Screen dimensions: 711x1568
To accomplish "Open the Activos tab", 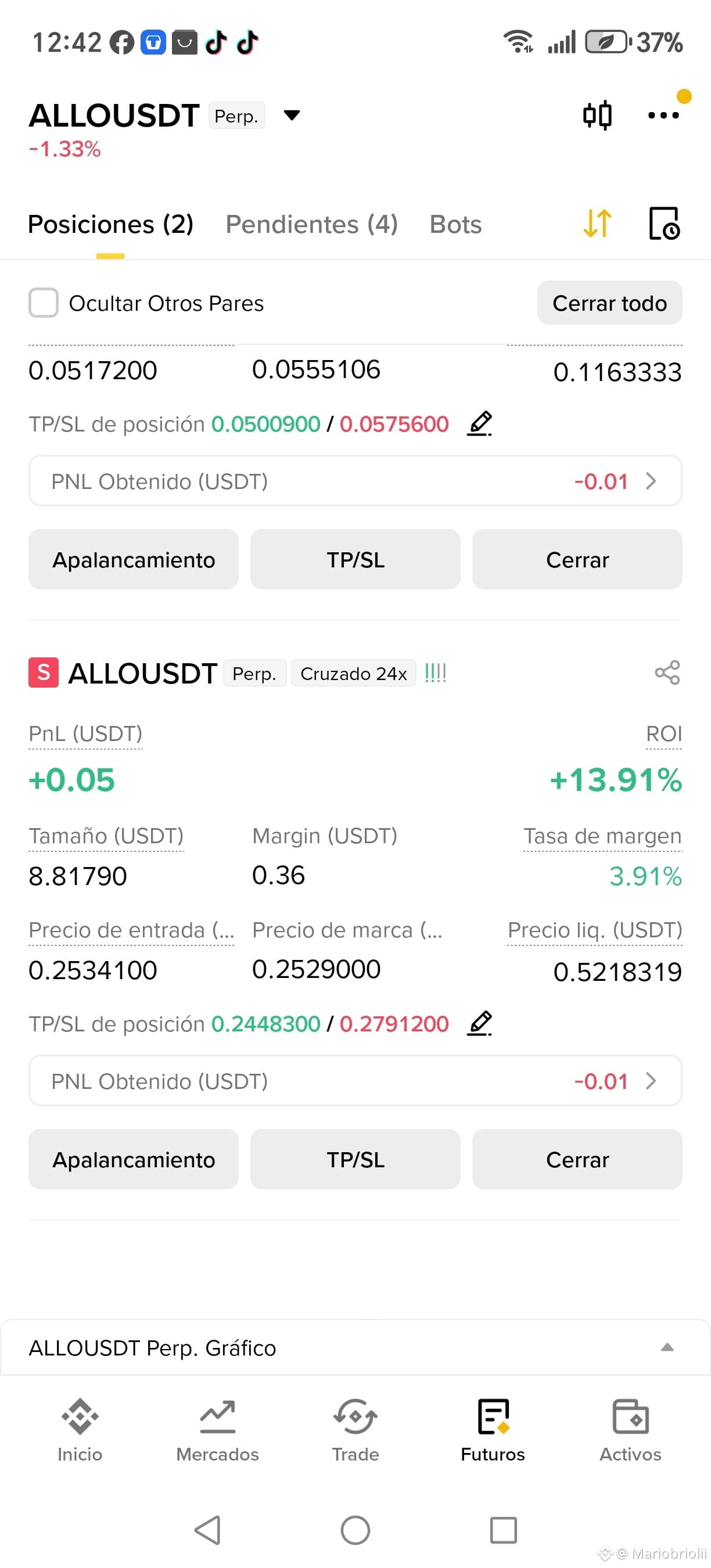I will pos(631,1430).
